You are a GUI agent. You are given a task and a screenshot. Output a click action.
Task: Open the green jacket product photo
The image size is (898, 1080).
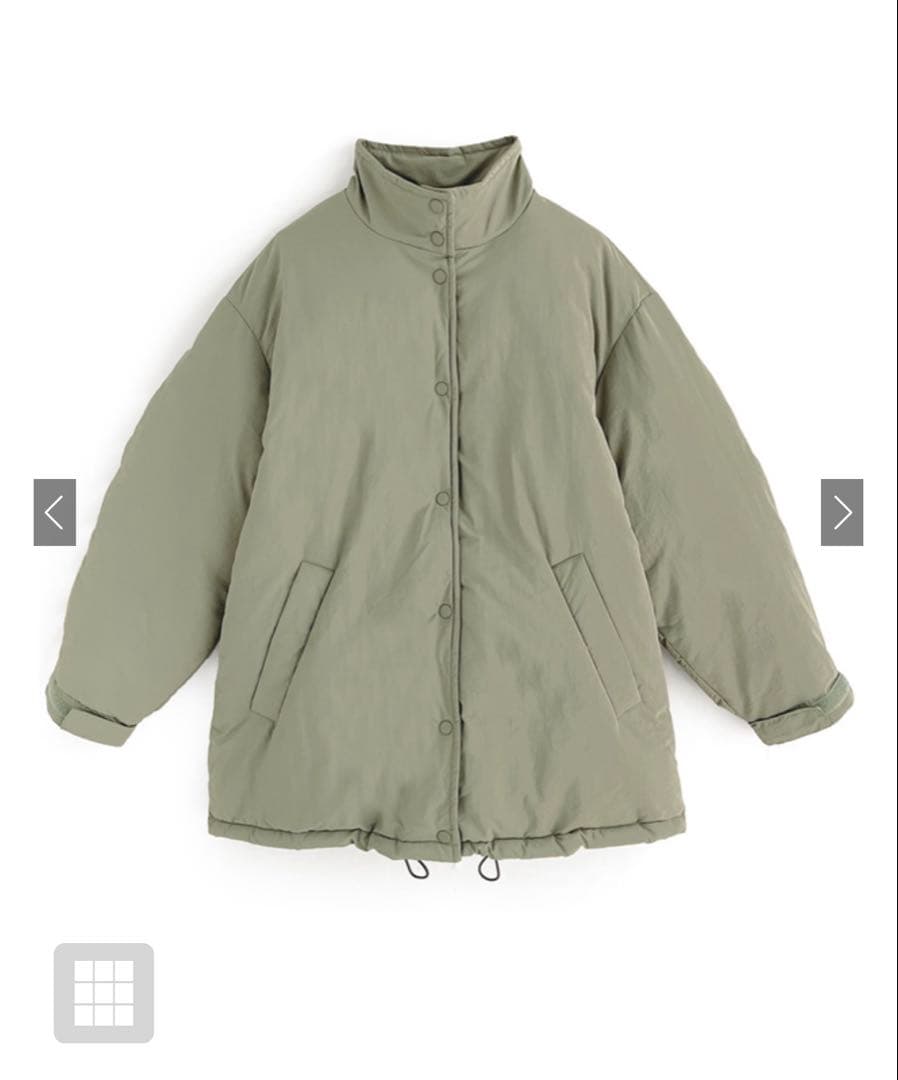click(449, 500)
